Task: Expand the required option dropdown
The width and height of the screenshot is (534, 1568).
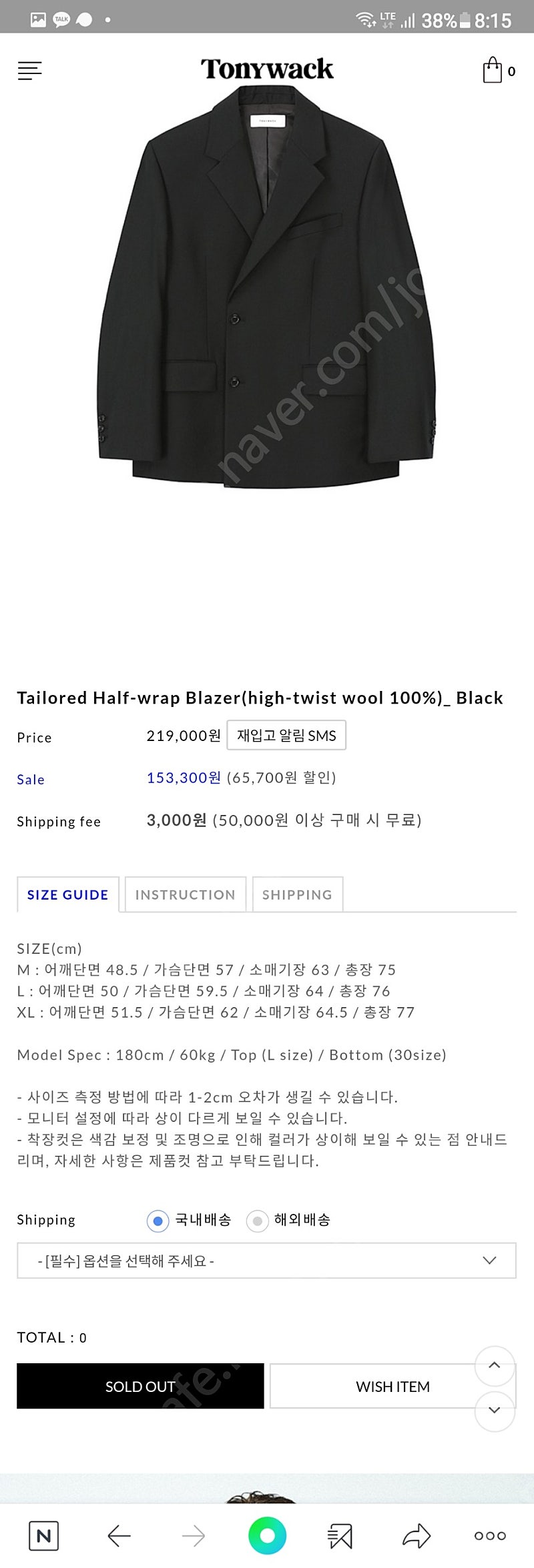Action: coord(266,1261)
